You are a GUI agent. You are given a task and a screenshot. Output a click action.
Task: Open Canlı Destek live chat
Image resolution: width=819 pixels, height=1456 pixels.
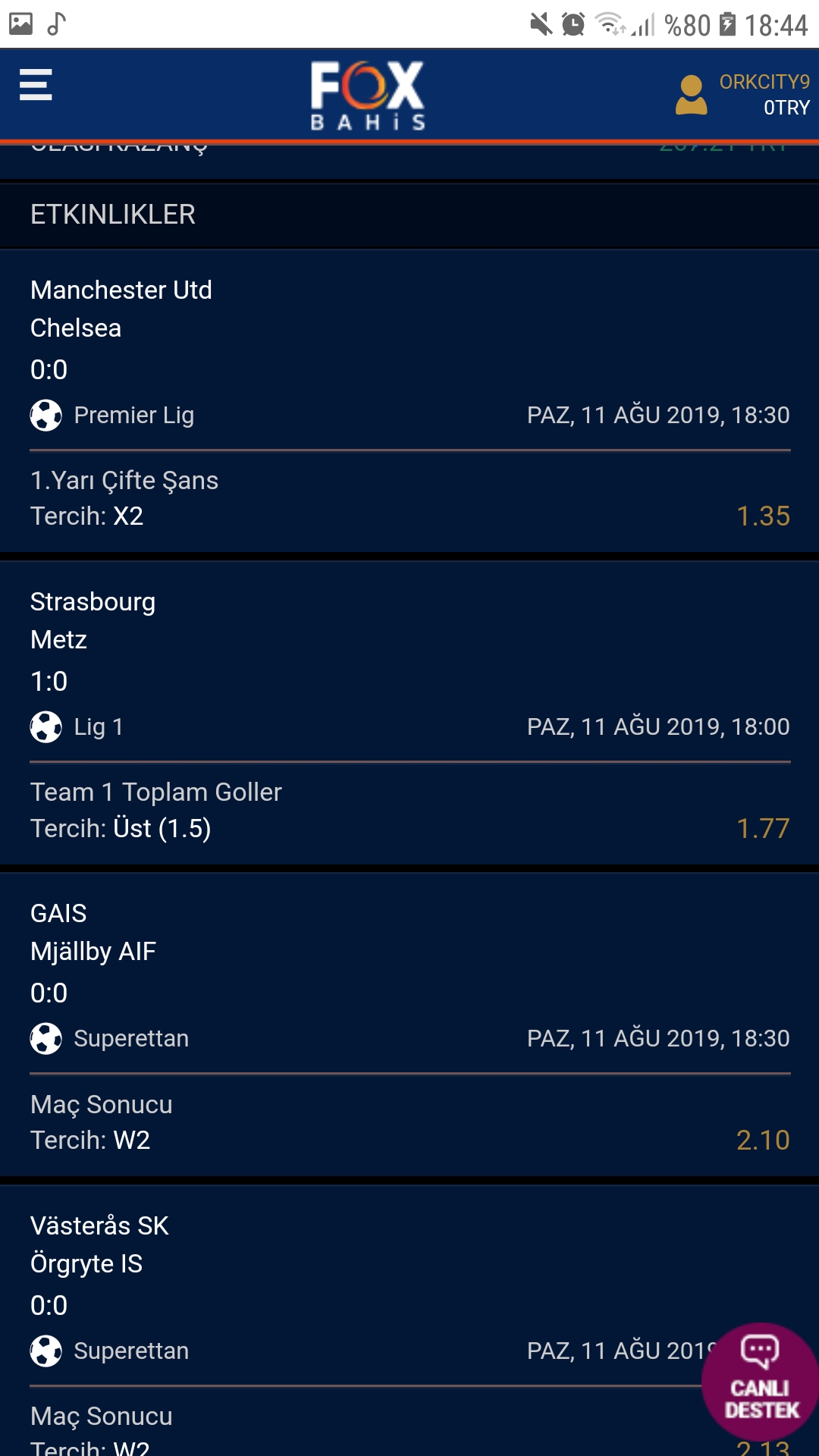tap(761, 1381)
